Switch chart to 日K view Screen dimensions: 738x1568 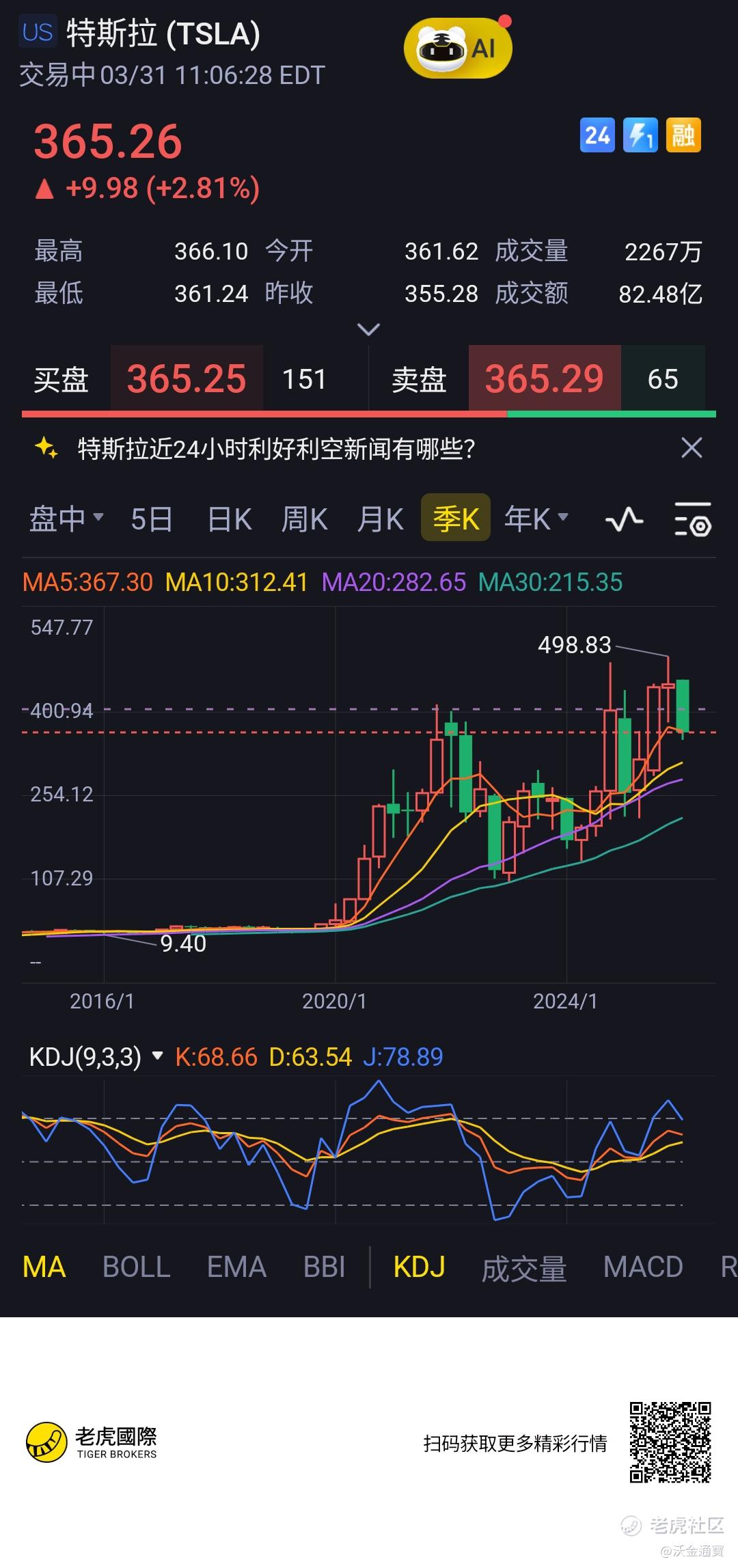coord(230,519)
